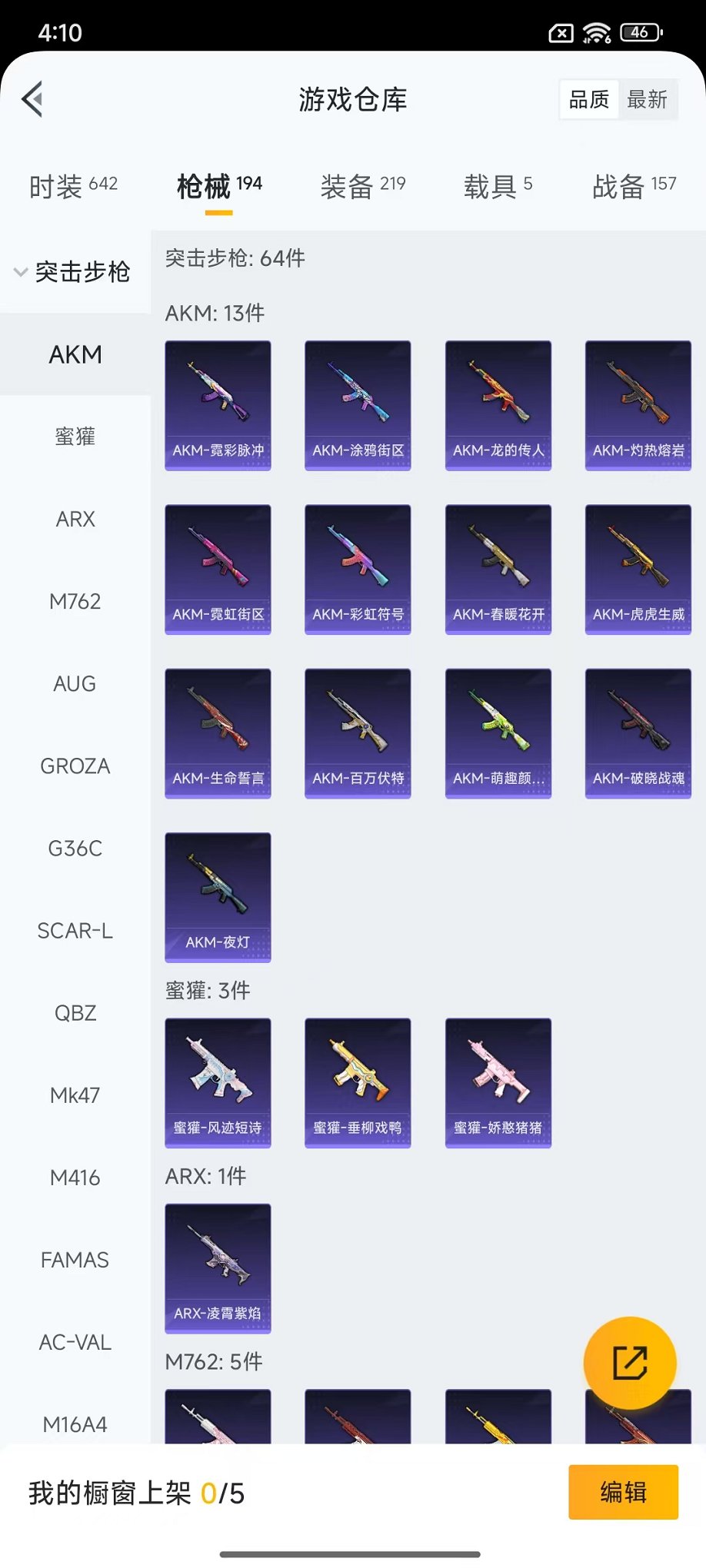Open the 装备 tab
The height and width of the screenshot is (1568, 706).
tap(362, 186)
